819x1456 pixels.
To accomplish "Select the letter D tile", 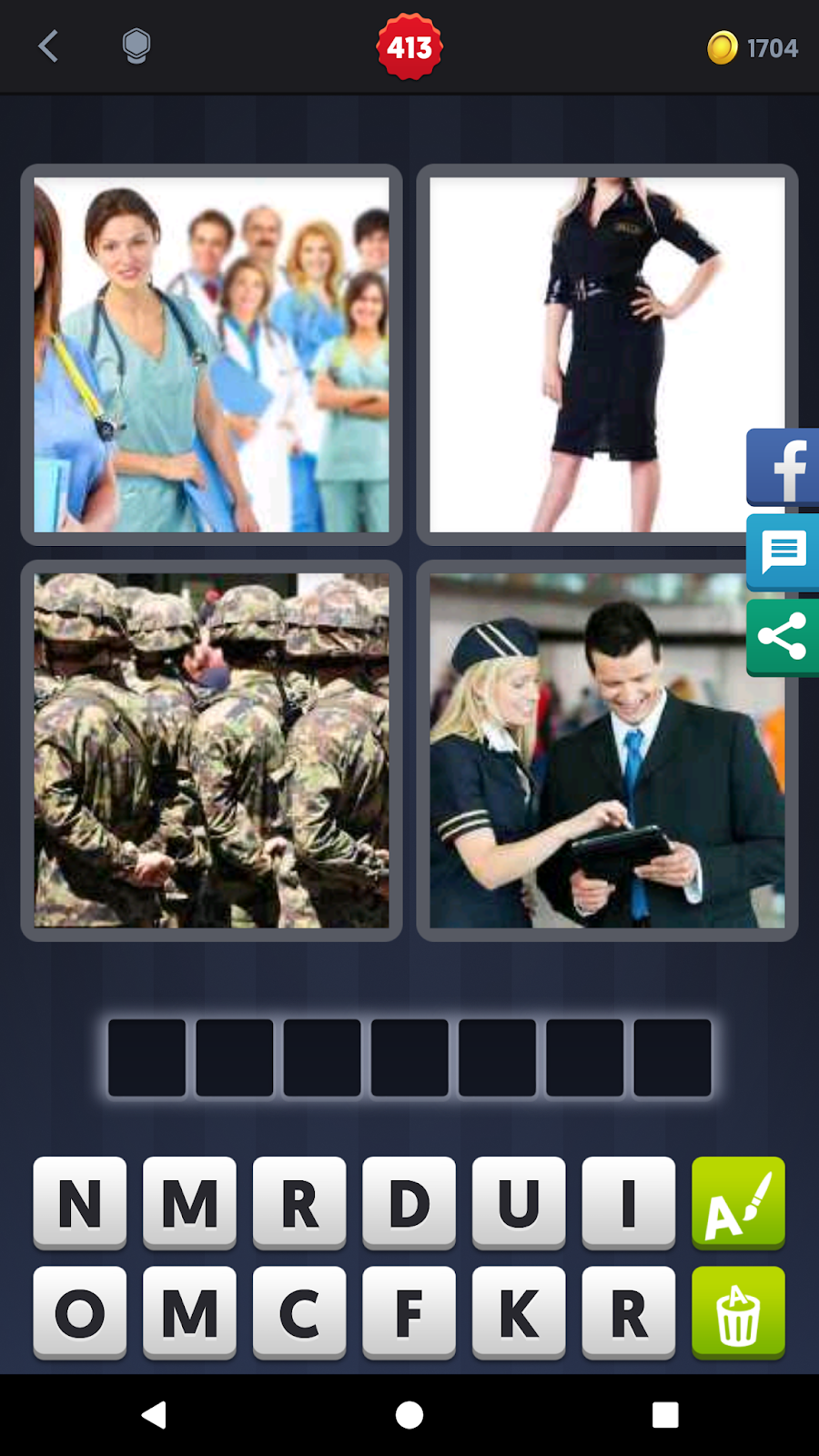I will tap(409, 1202).
